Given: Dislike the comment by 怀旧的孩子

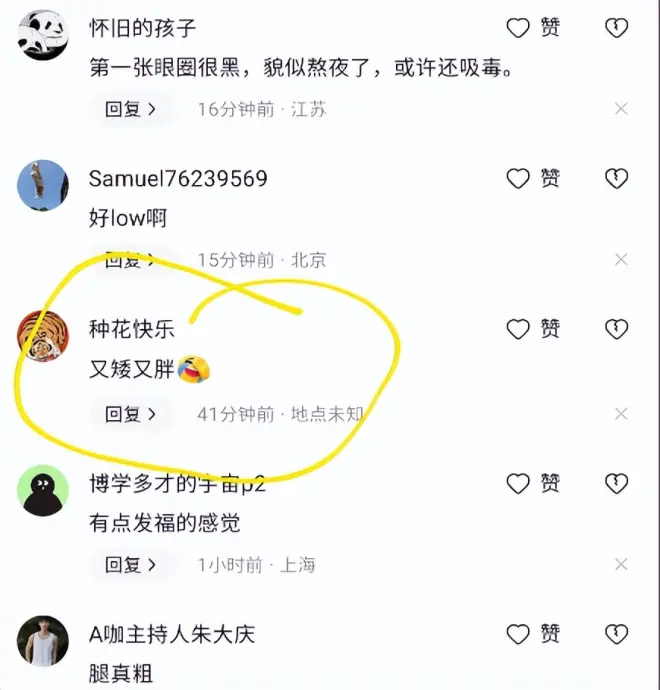Looking at the screenshot, I should click(617, 28).
